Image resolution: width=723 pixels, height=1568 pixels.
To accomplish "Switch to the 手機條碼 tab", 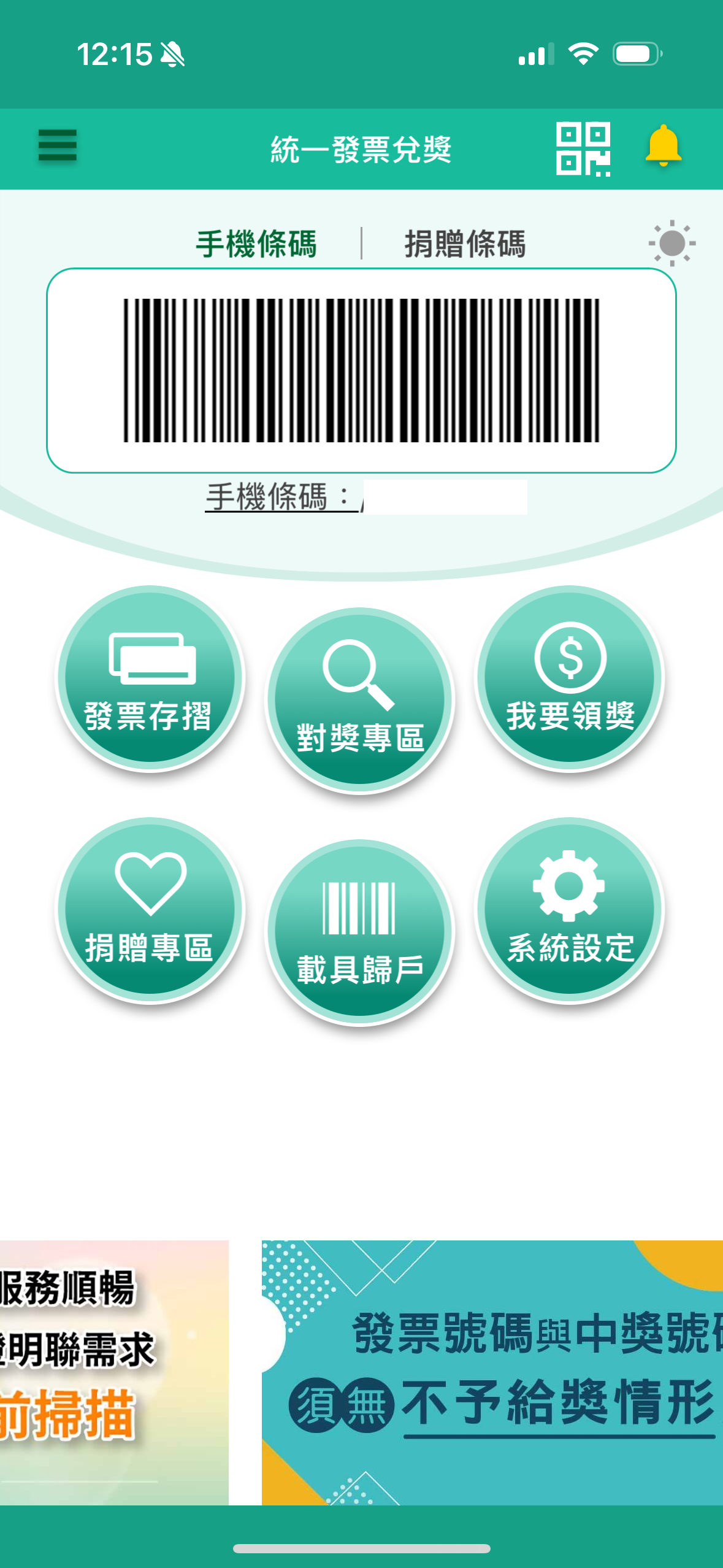I will click(256, 244).
